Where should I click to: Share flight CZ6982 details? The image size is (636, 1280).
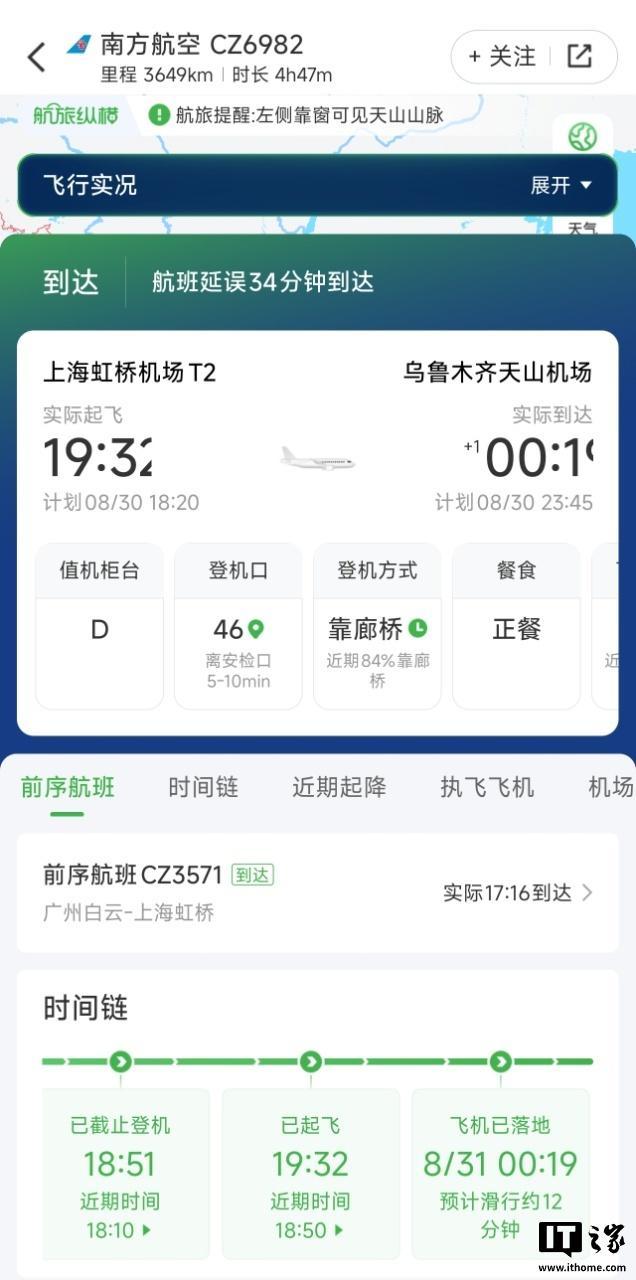coord(580,56)
